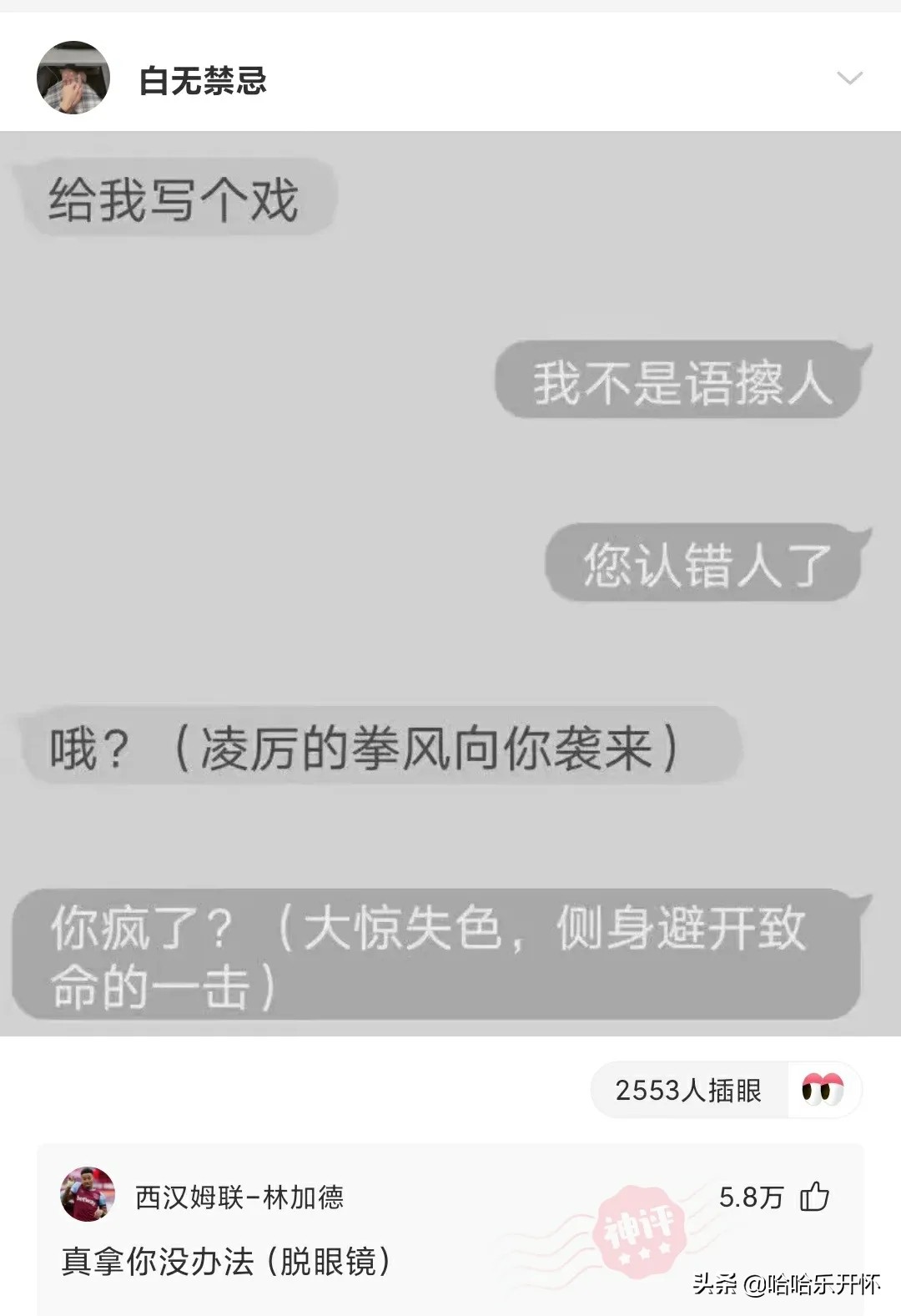Like the comment by 西汉姆联-林加德
This screenshot has width=901, height=1316.
coord(814,1197)
